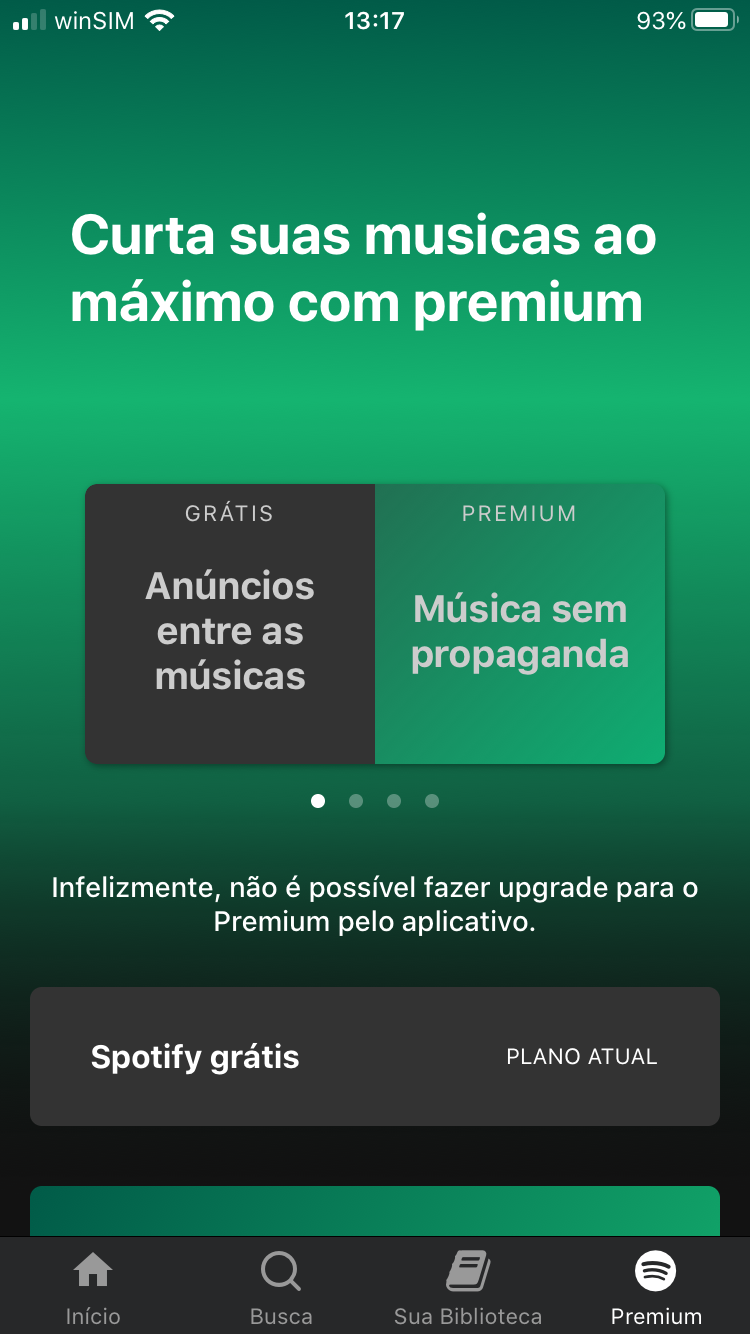Open the Busca tab
The width and height of the screenshot is (750, 1334).
(x=281, y=1287)
